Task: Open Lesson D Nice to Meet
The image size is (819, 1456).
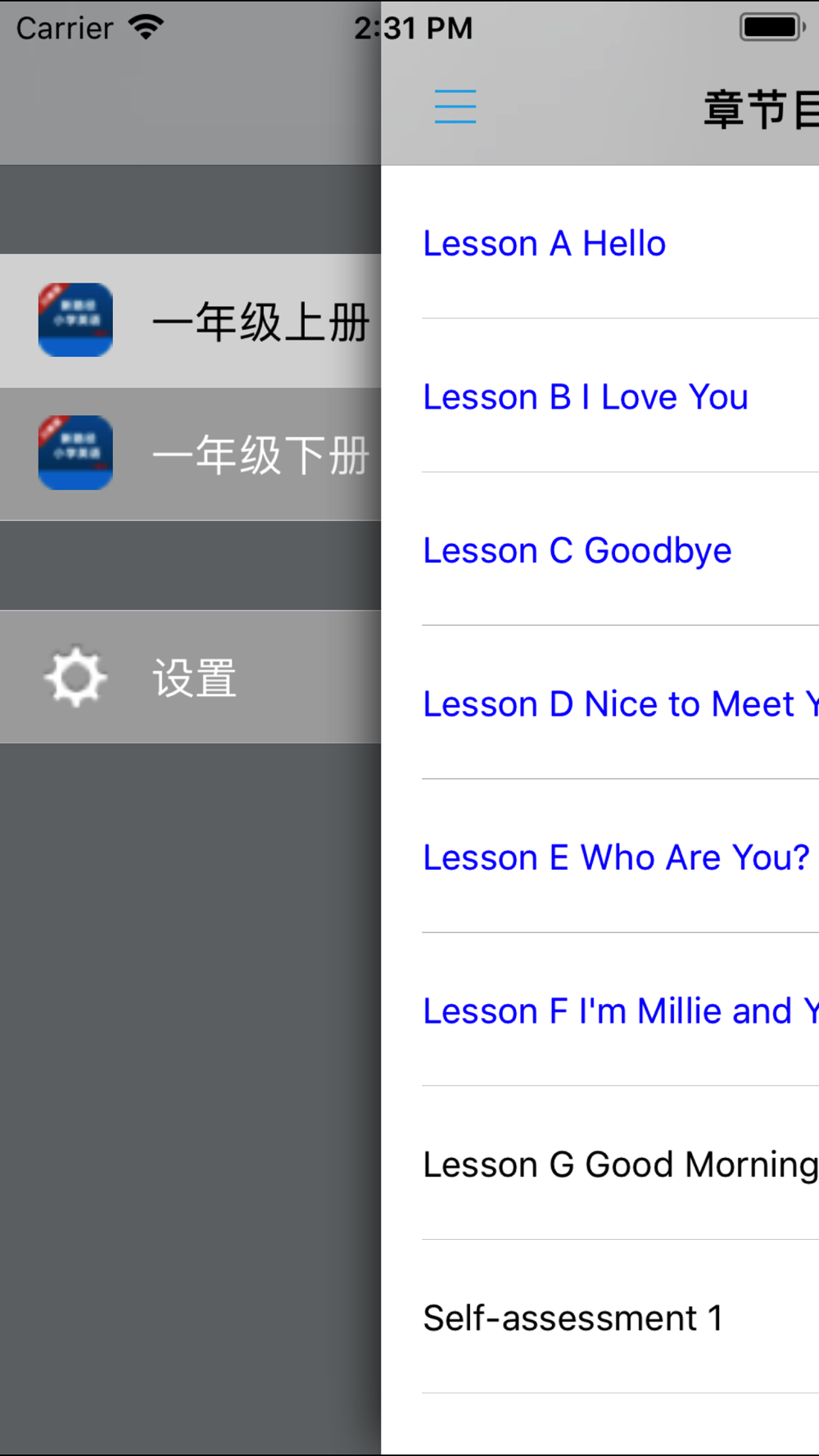Action: pyautogui.click(x=614, y=704)
